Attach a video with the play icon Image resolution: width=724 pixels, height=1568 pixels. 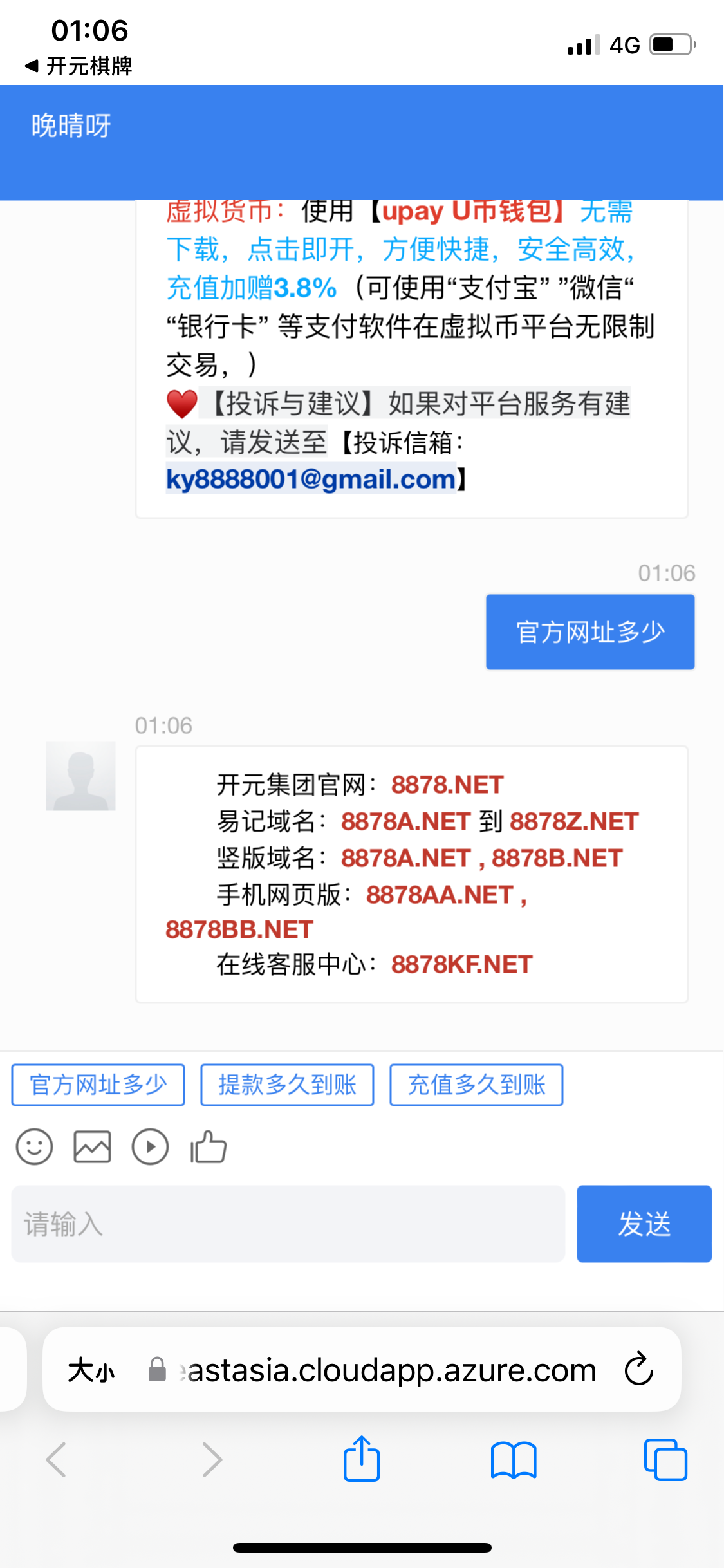[150, 1147]
